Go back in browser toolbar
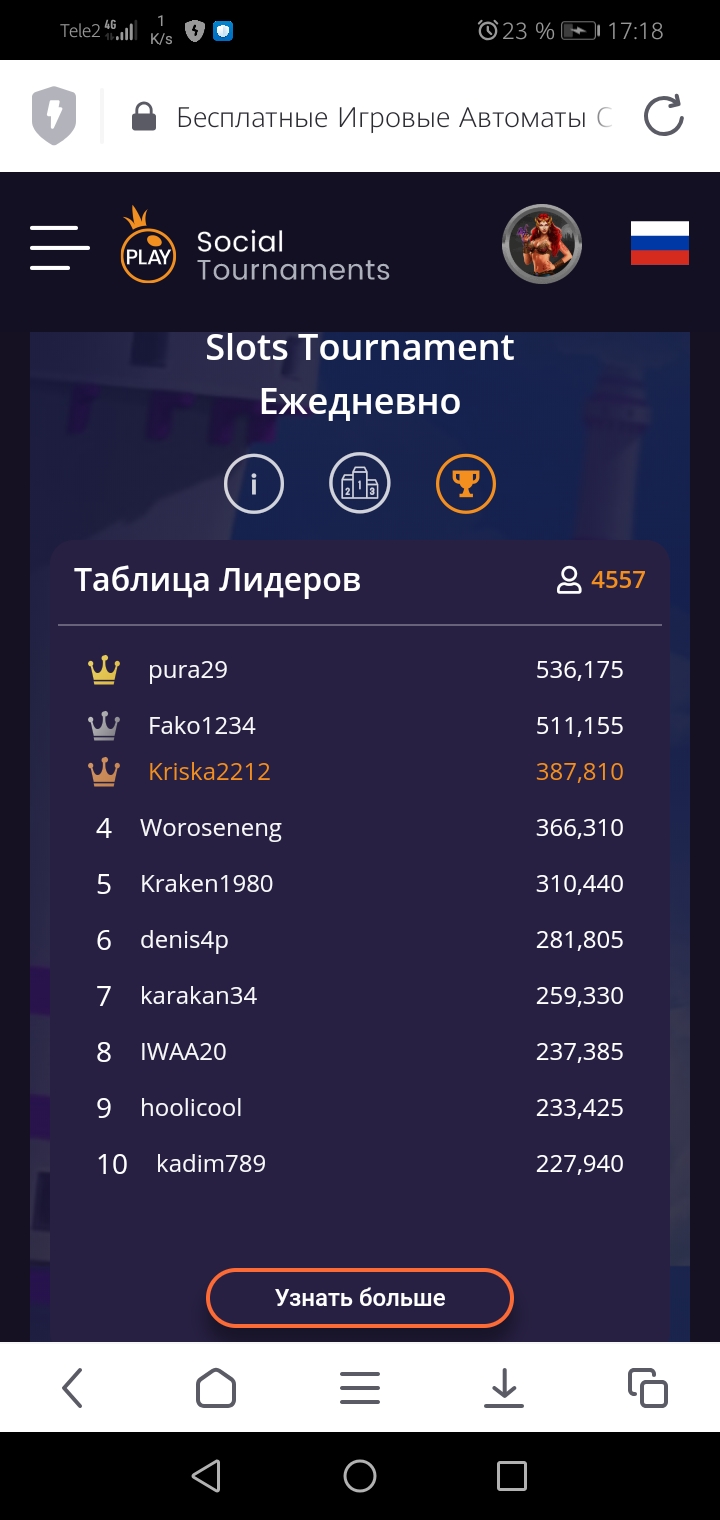This screenshot has width=720, height=1520. coord(72,1388)
